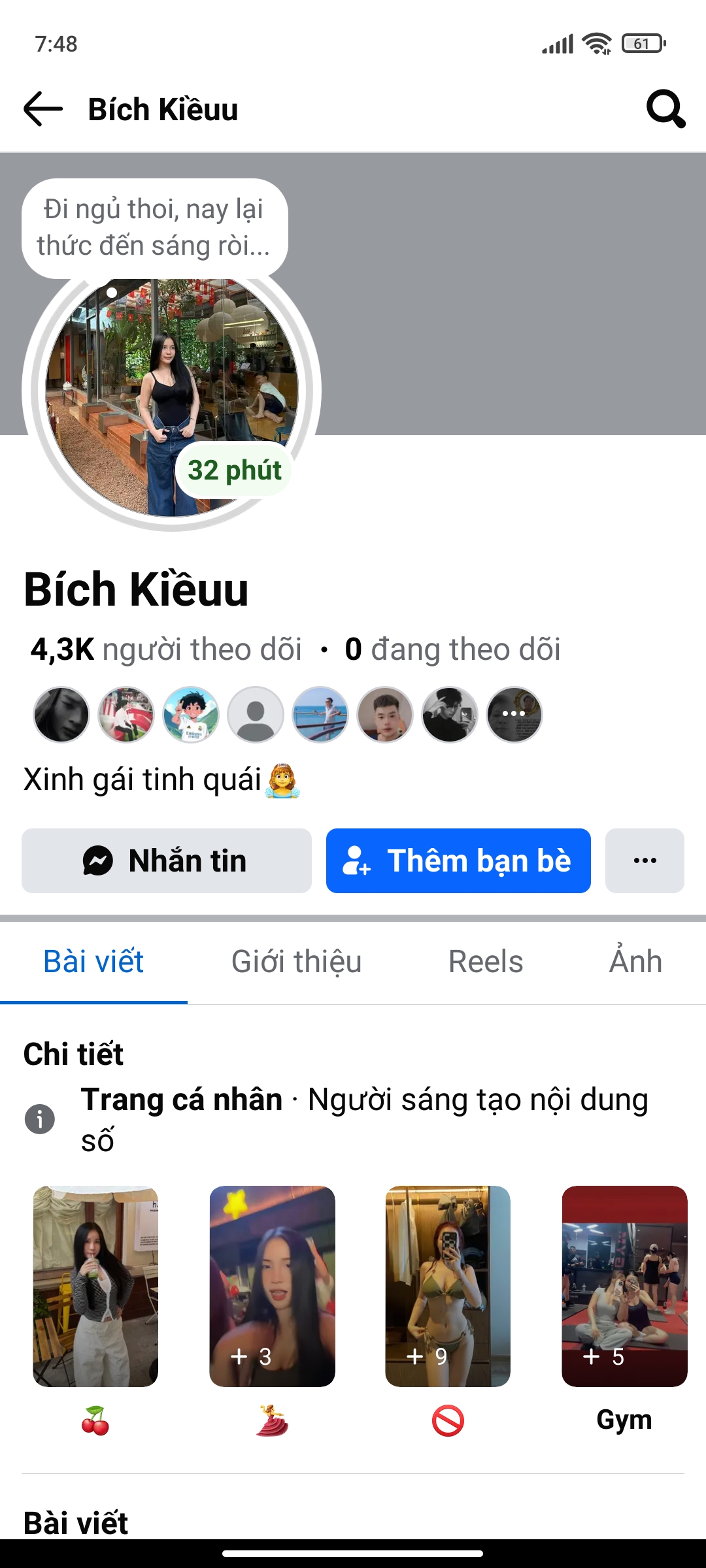Show the Bài viết tab

click(93, 962)
